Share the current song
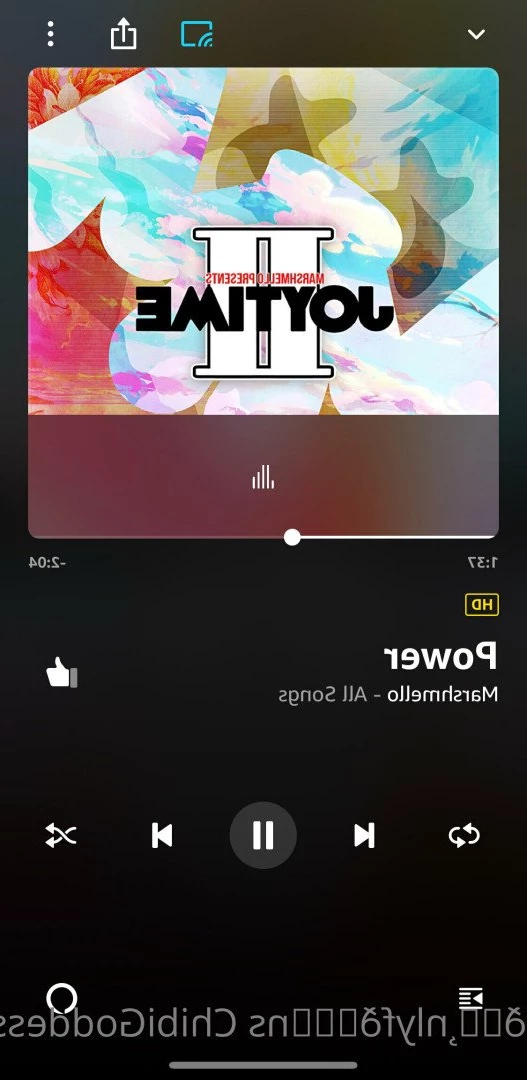This screenshot has width=527, height=1080. click(124, 33)
